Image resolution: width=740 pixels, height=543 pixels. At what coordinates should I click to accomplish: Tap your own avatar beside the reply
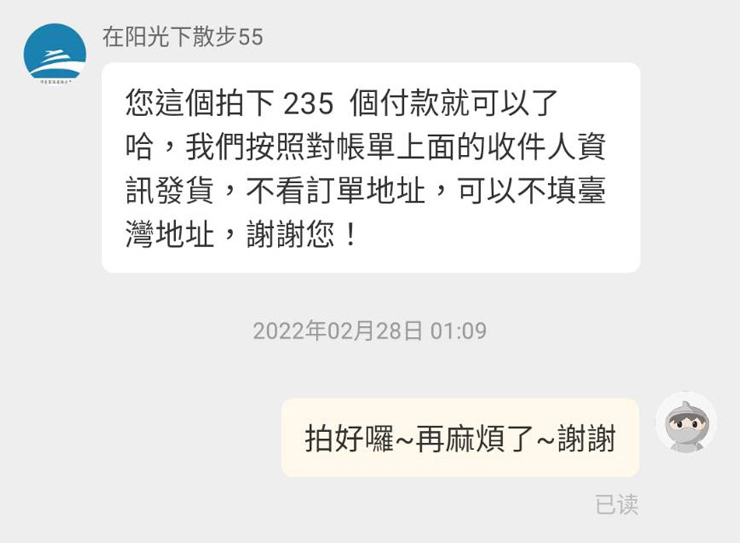point(686,423)
